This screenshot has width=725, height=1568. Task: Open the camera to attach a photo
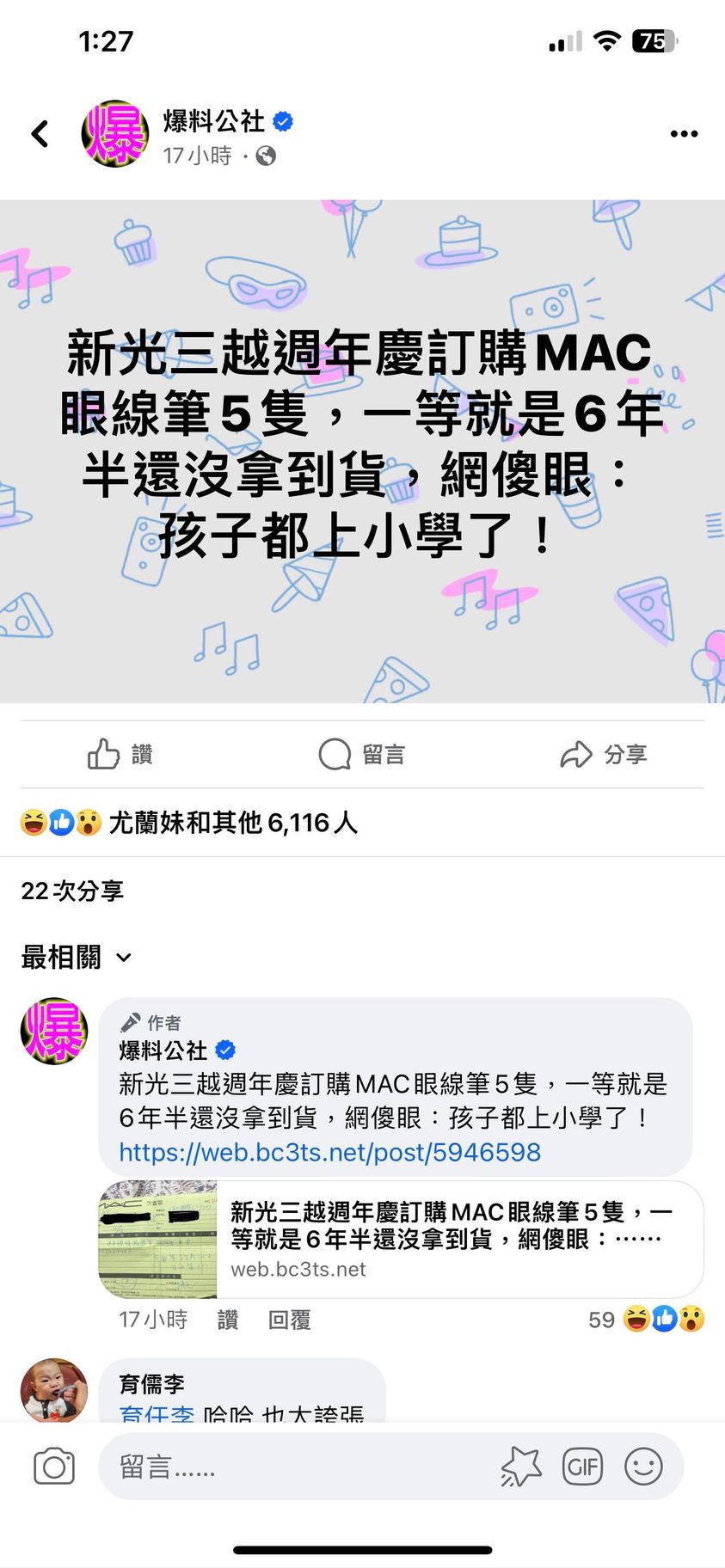[x=54, y=1467]
